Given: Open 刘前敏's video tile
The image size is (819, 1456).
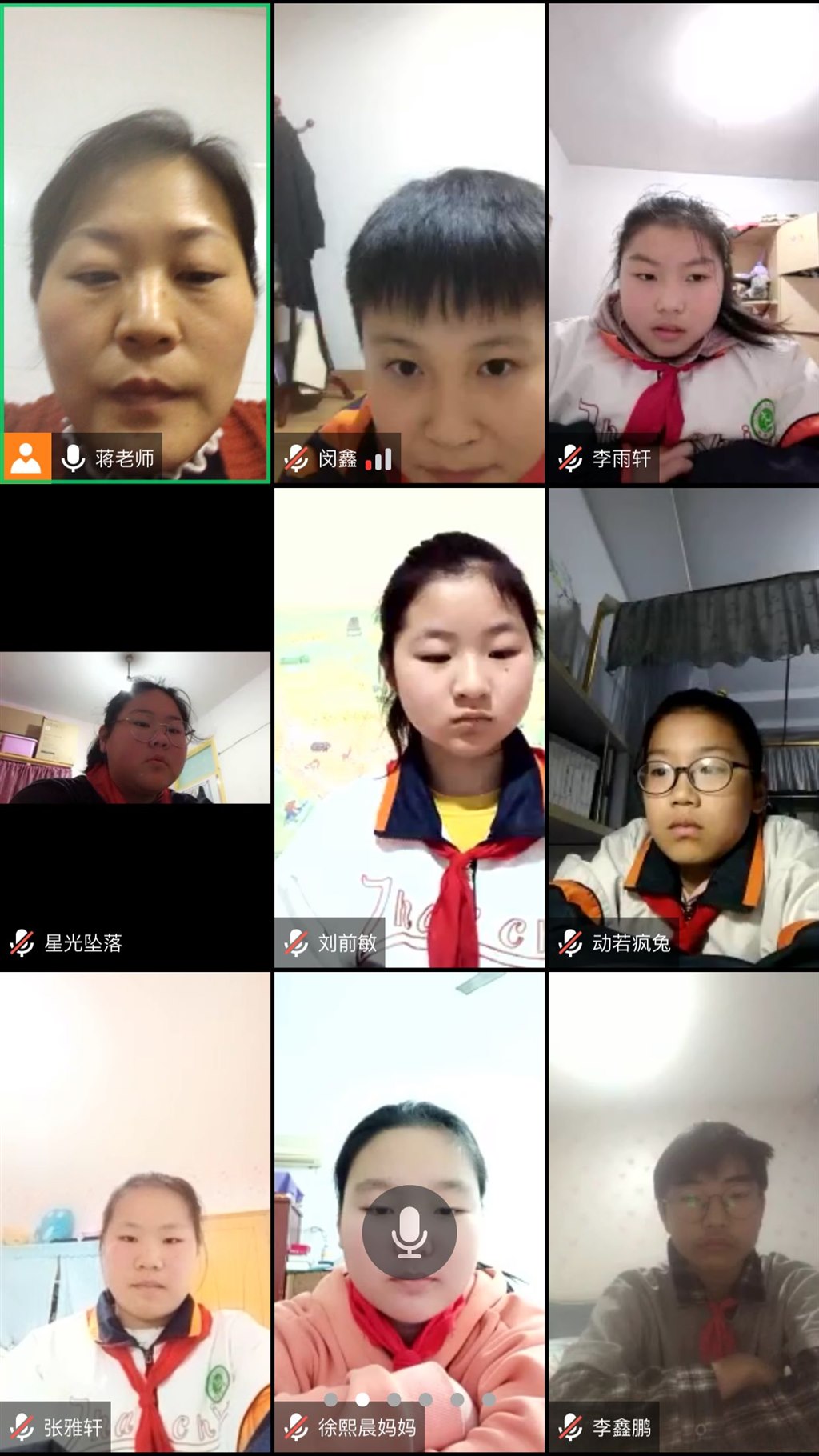Looking at the screenshot, I should coord(409,728).
